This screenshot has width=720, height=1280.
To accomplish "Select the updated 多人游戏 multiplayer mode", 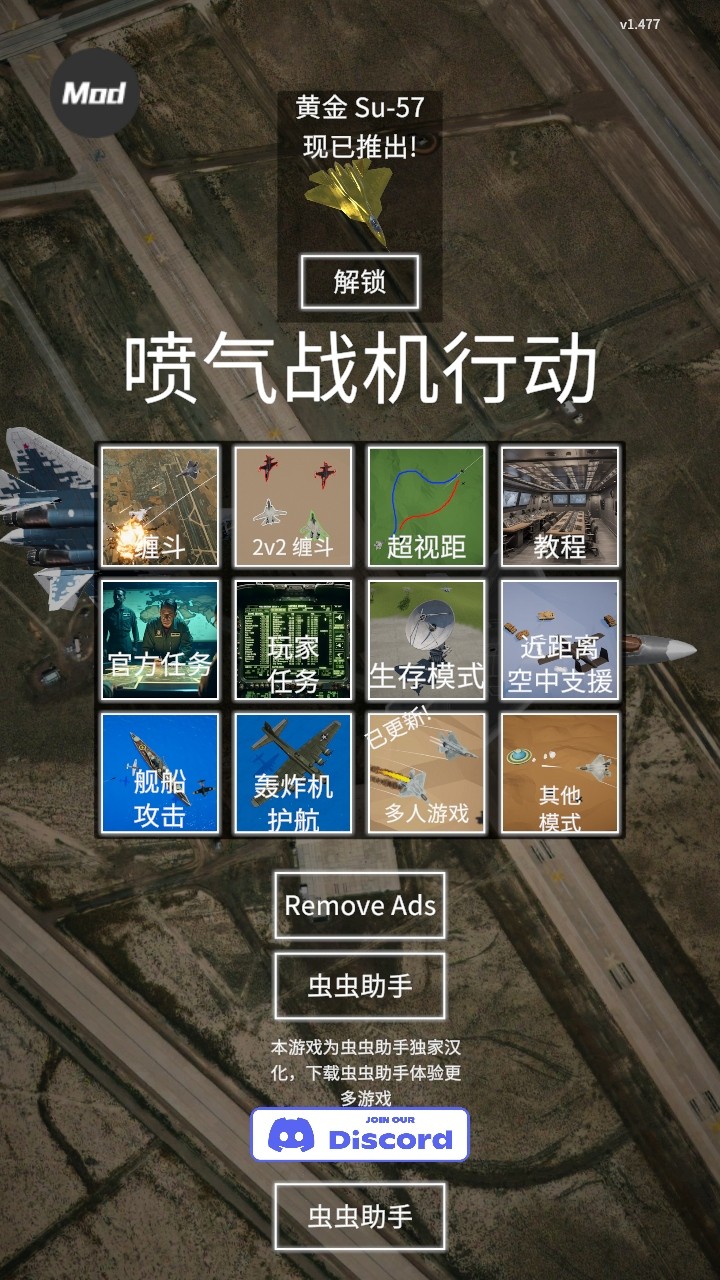I will click(x=426, y=773).
